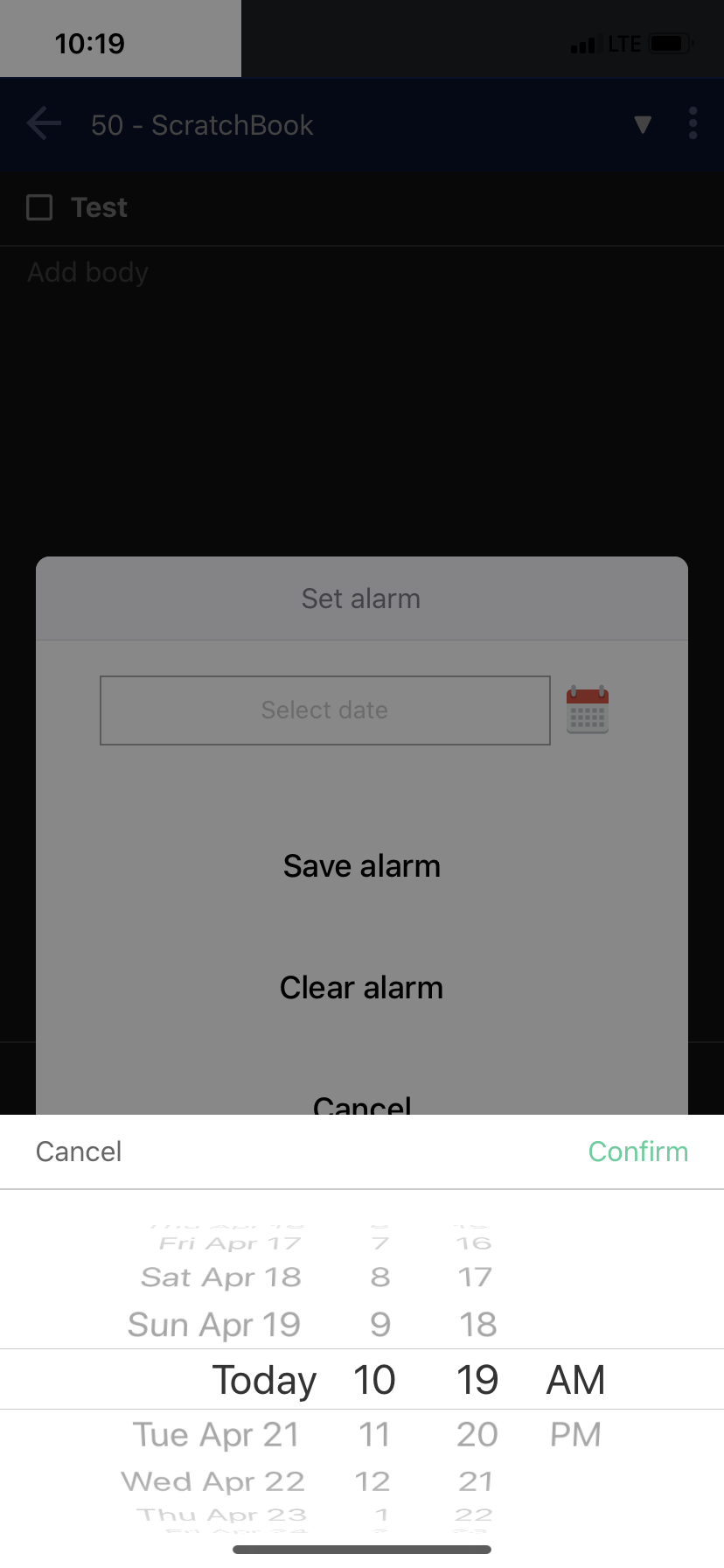
Task: Cancel the date picker sheet
Action: click(79, 1151)
